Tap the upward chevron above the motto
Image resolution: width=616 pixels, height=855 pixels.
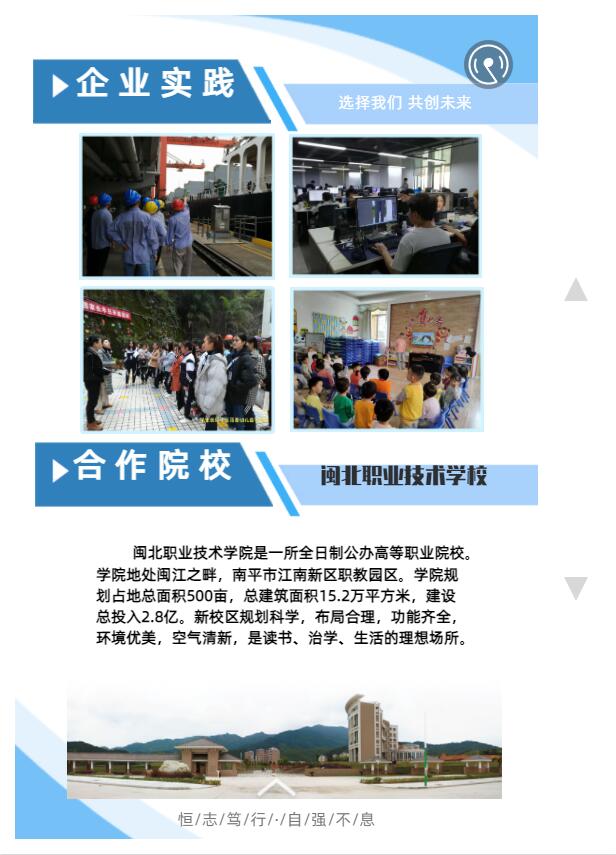(276, 787)
